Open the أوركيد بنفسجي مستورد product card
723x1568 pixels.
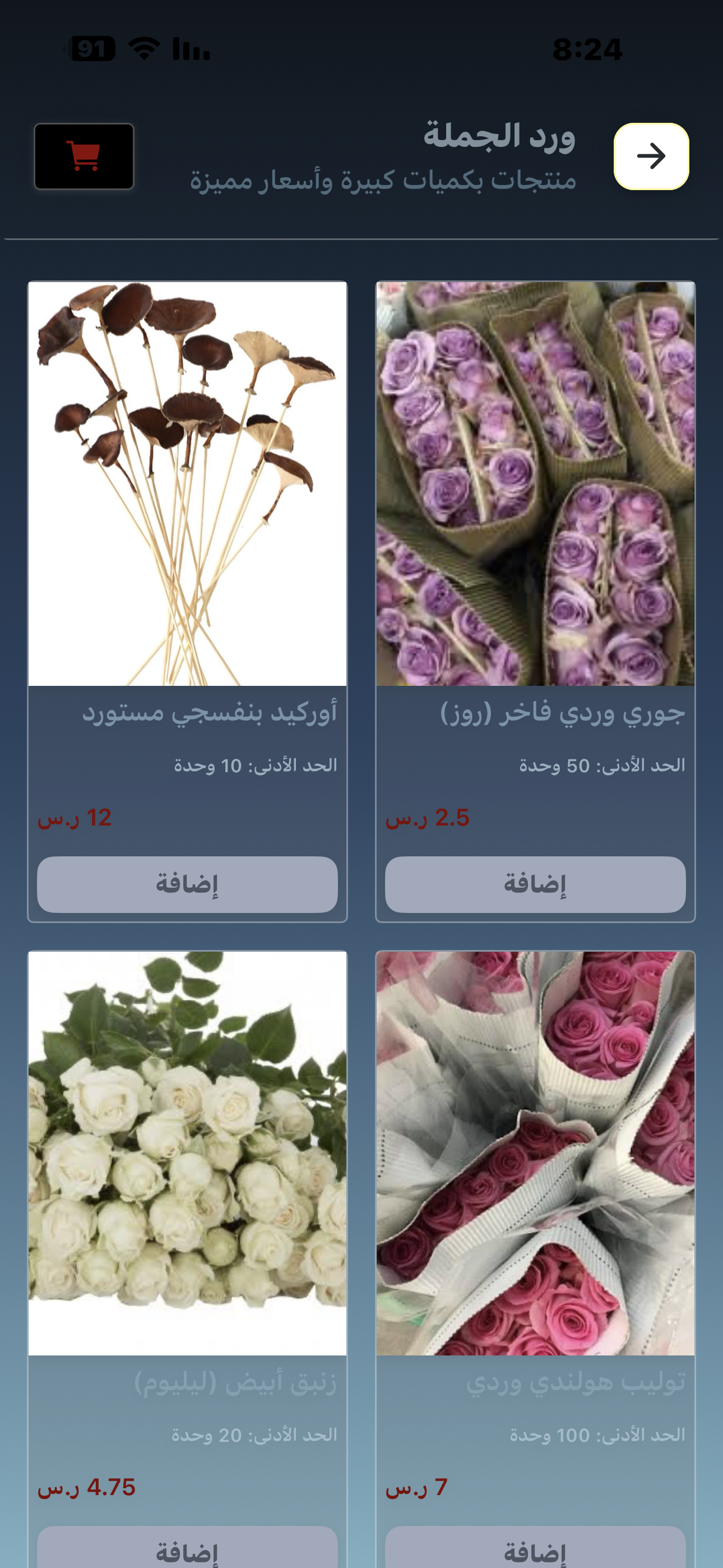coord(187,484)
